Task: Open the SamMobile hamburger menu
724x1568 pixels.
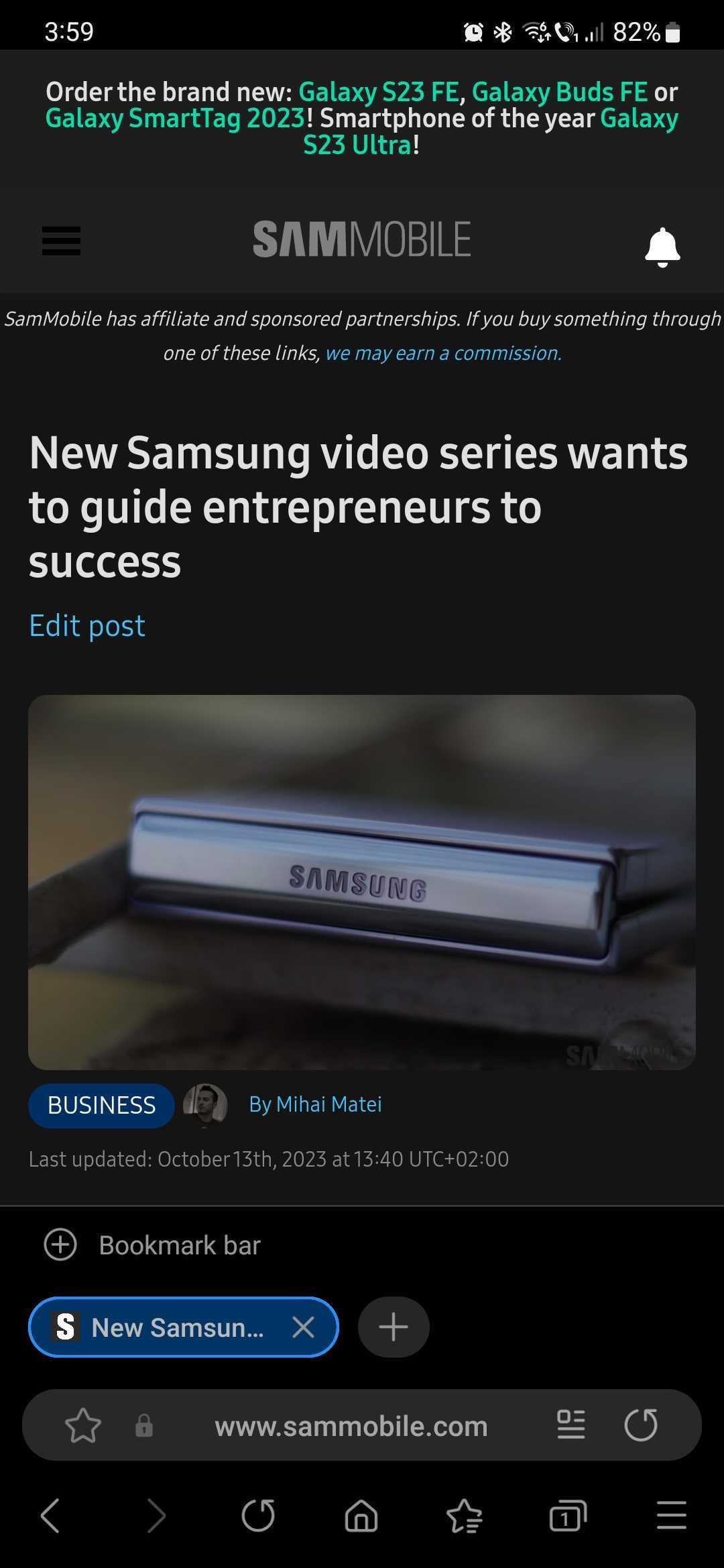Action: tap(61, 241)
